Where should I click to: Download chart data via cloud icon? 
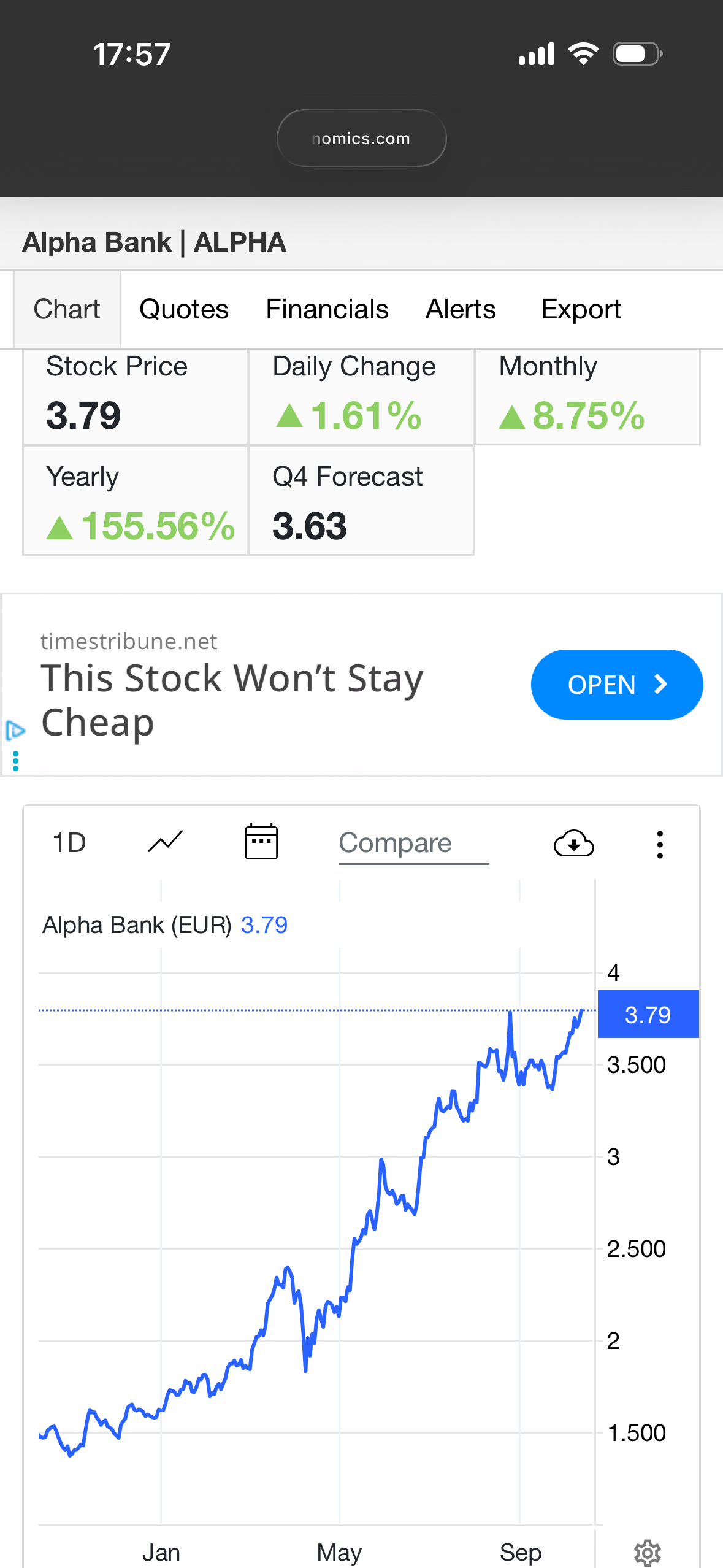coord(573,844)
